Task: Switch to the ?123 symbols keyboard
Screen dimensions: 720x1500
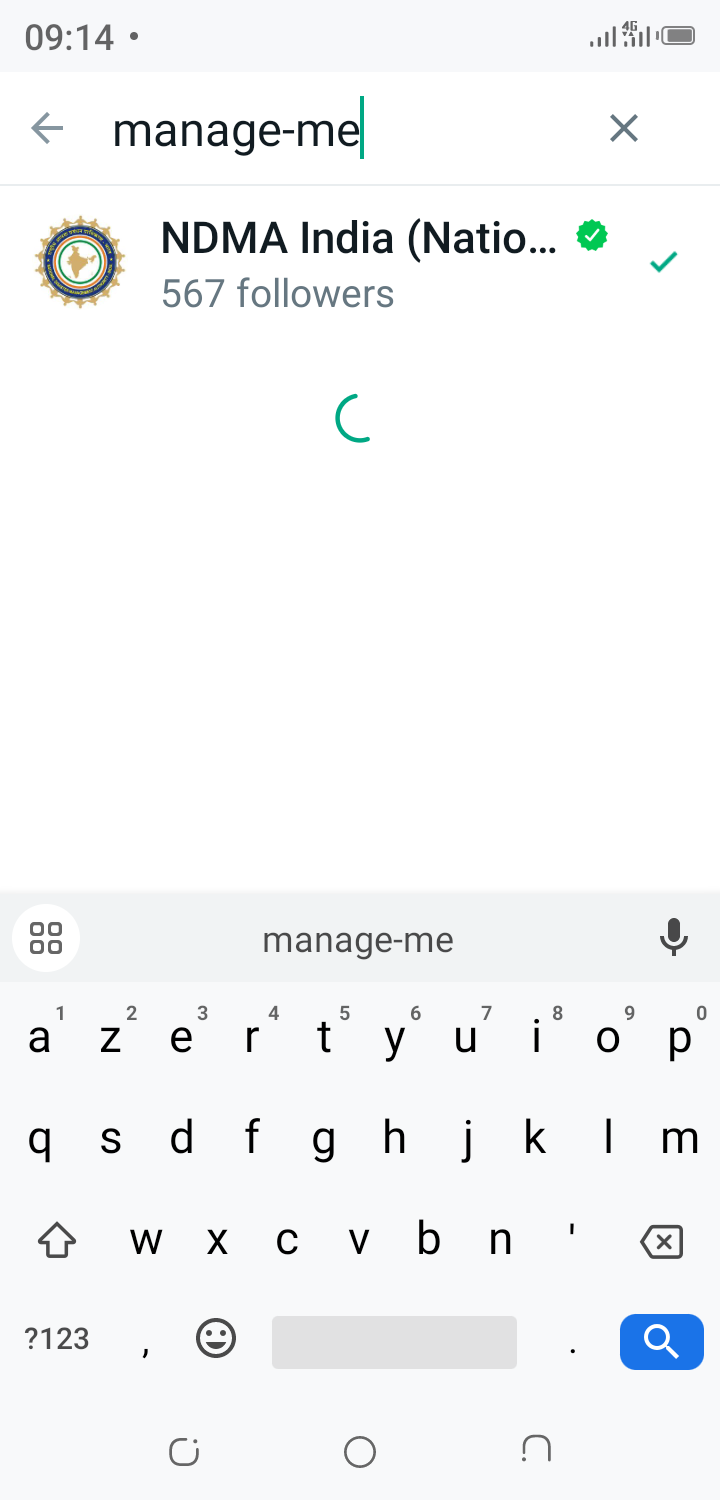Action: click(57, 1339)
